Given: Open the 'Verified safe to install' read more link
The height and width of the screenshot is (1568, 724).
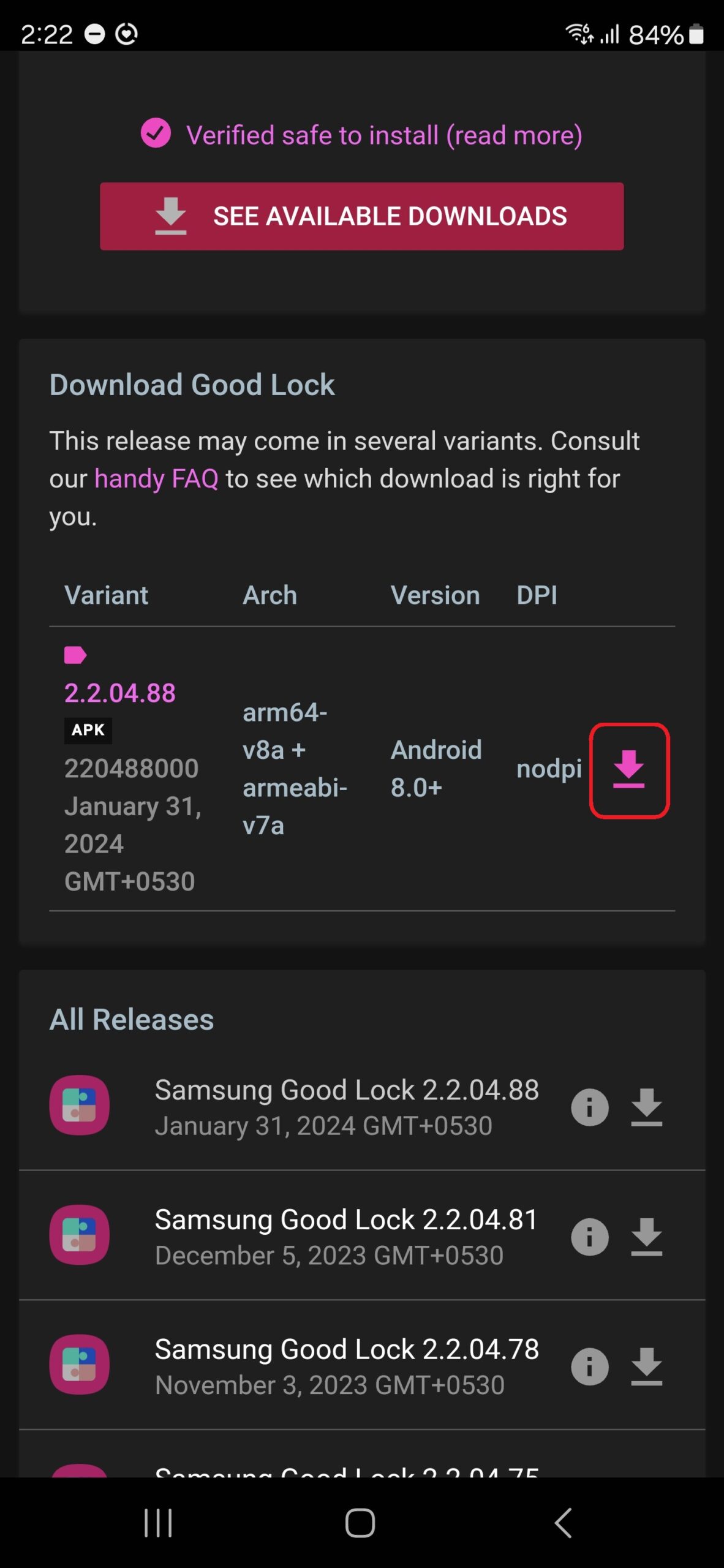Looking at the screenshot, I should tap(383, 135).
